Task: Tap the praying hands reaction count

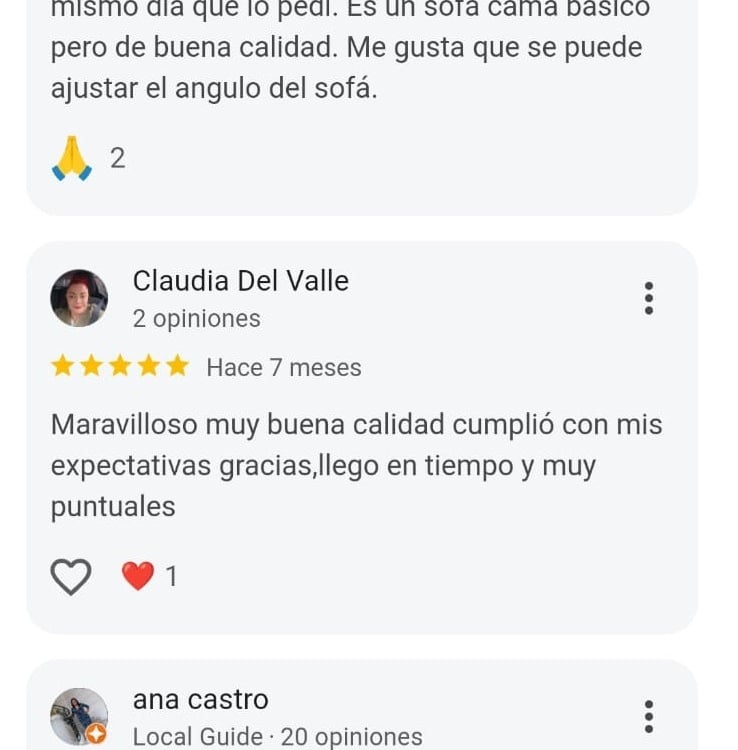Action: [88, 158]
